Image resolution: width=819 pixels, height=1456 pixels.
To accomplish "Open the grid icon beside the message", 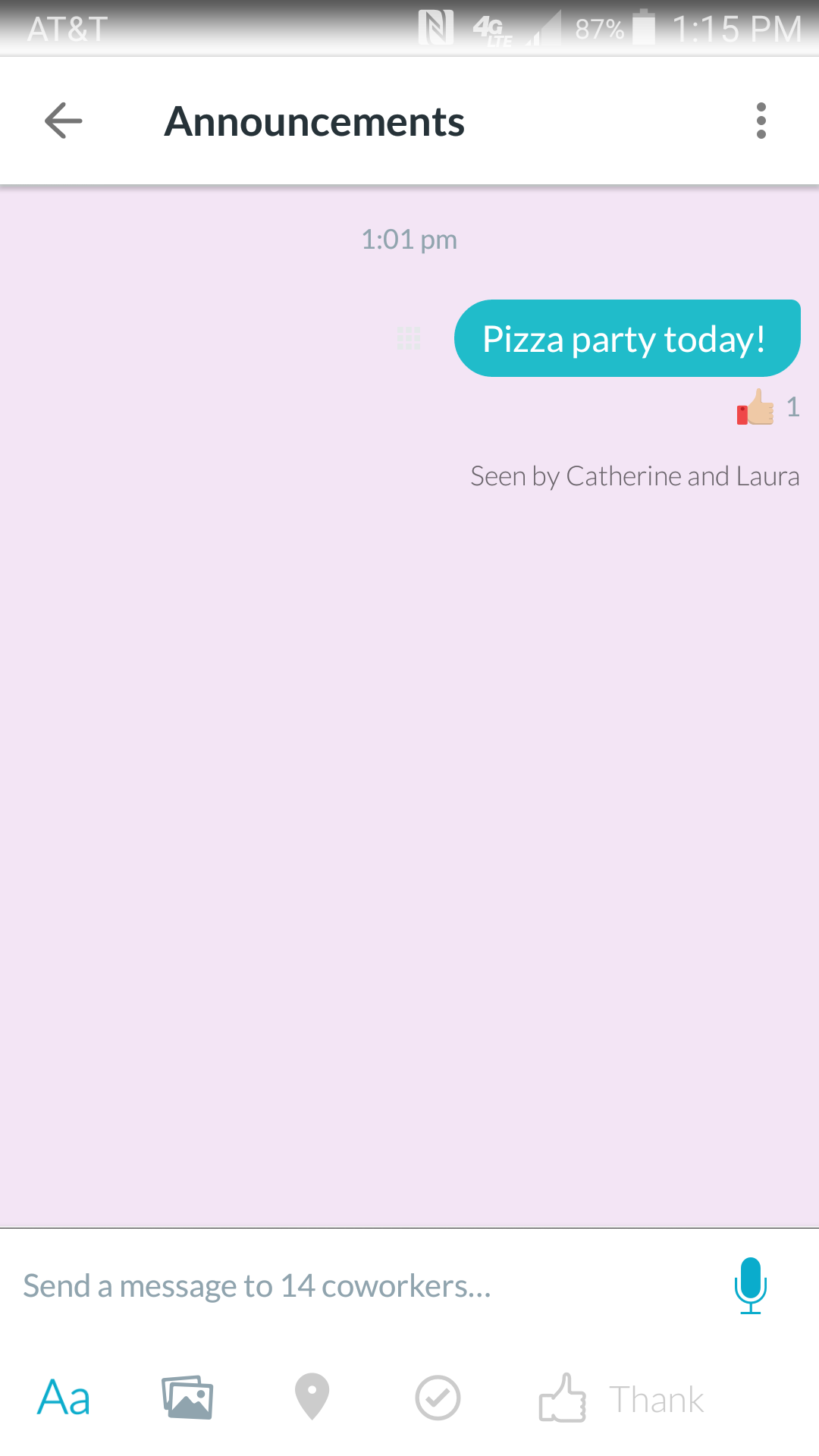I will click(x=409, y=338).
